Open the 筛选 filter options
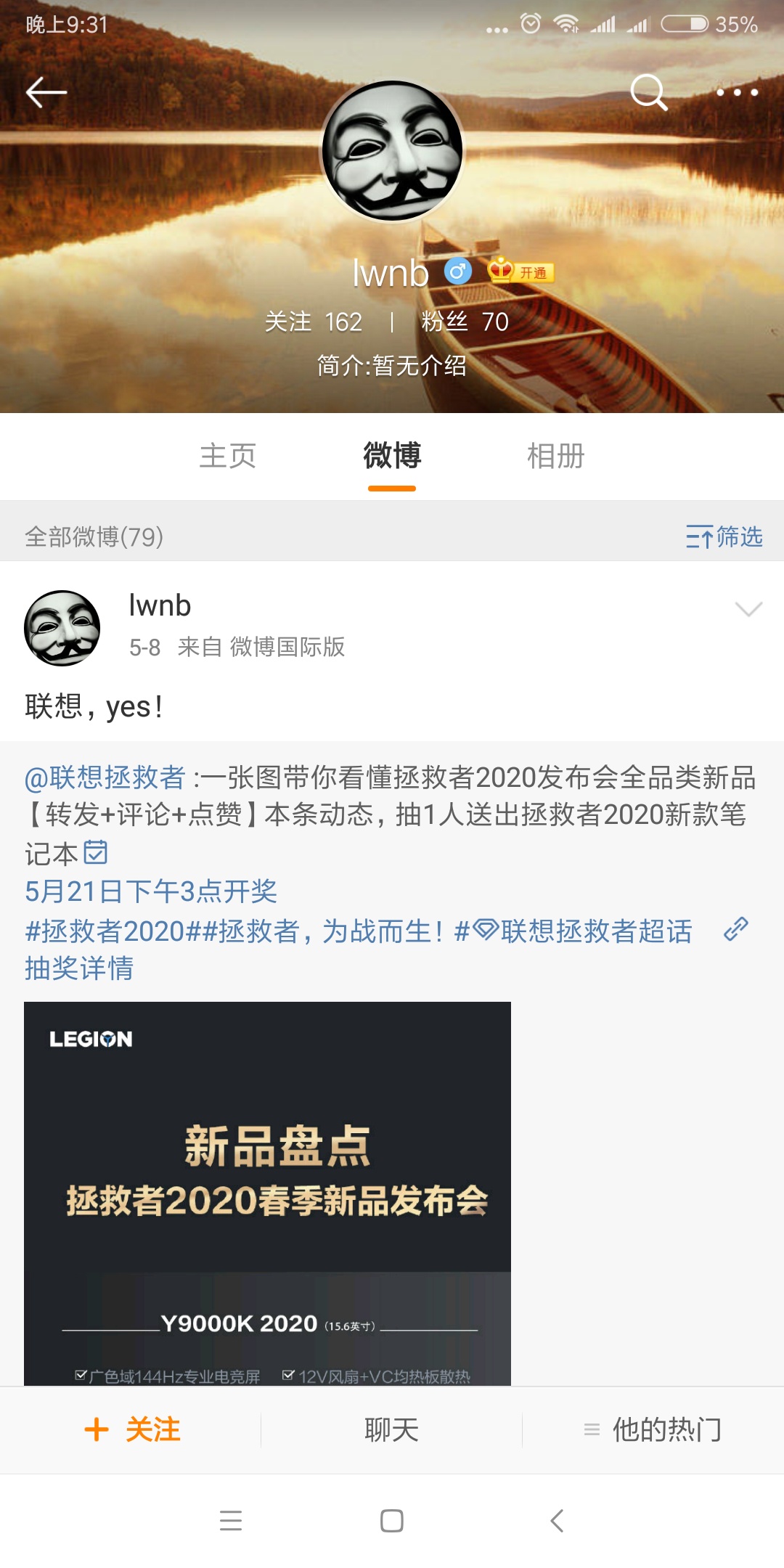The height and width of the screenshot is (1568, 784). (x=724, y=536)
